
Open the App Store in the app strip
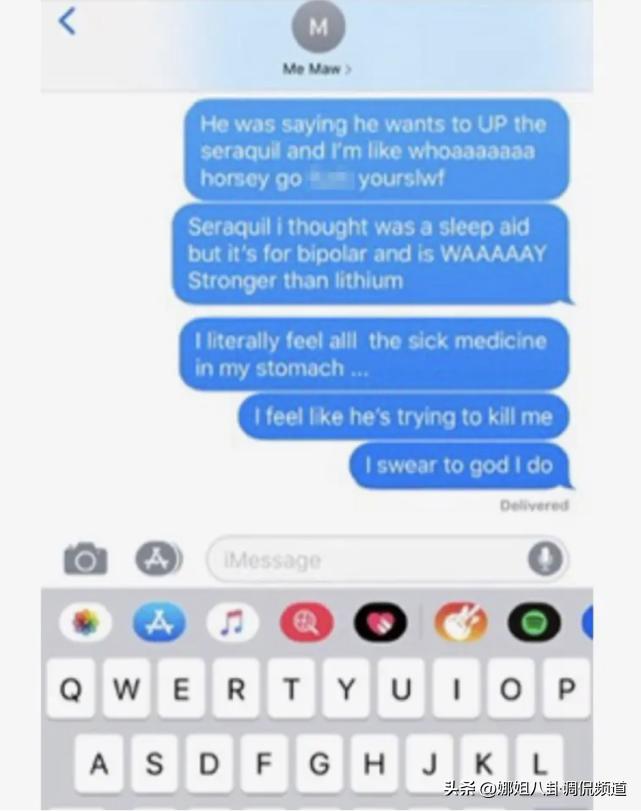(x=159, y=623)
